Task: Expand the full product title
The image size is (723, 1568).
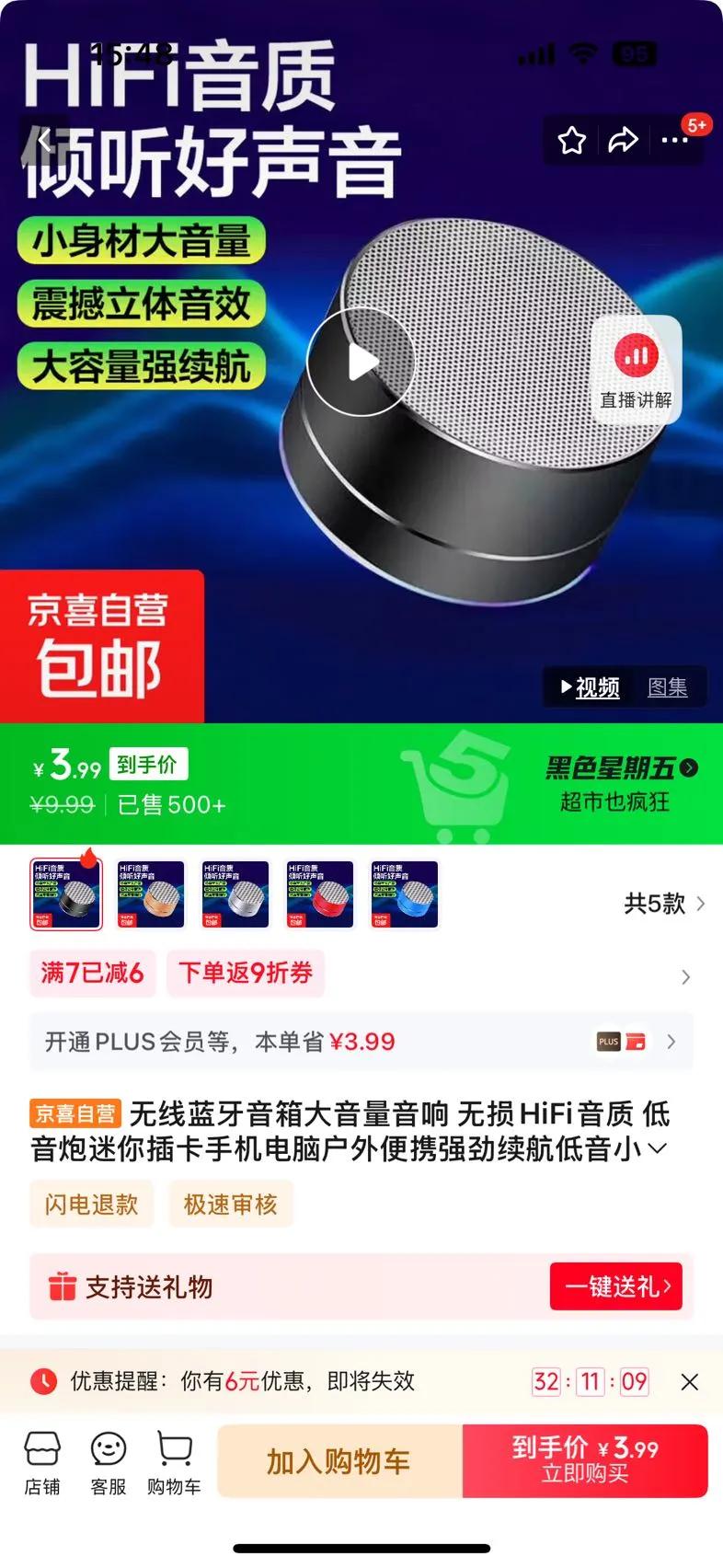Action: click(657, 1148)
